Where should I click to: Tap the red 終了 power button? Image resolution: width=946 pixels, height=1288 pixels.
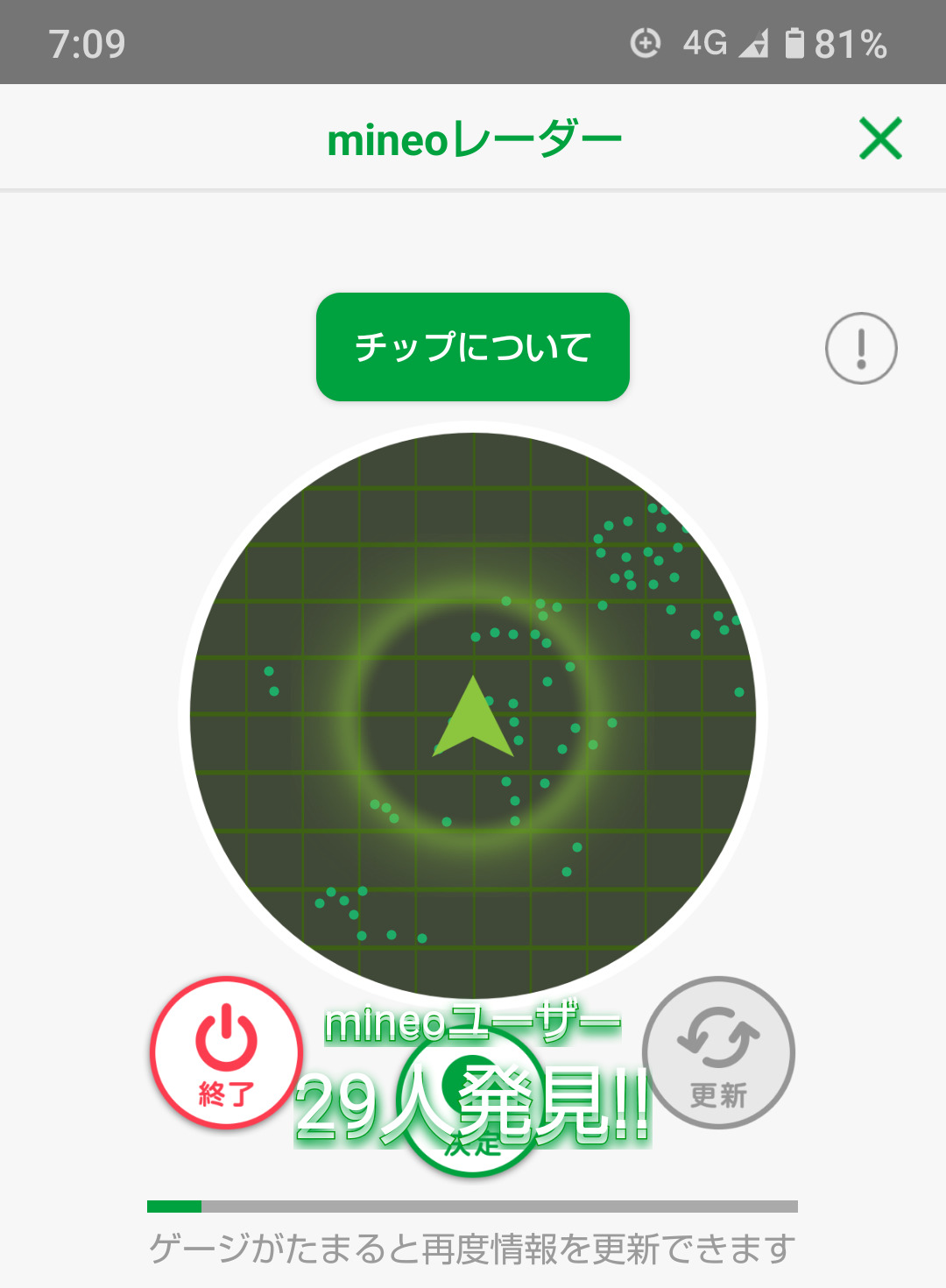click(226, 1052)
